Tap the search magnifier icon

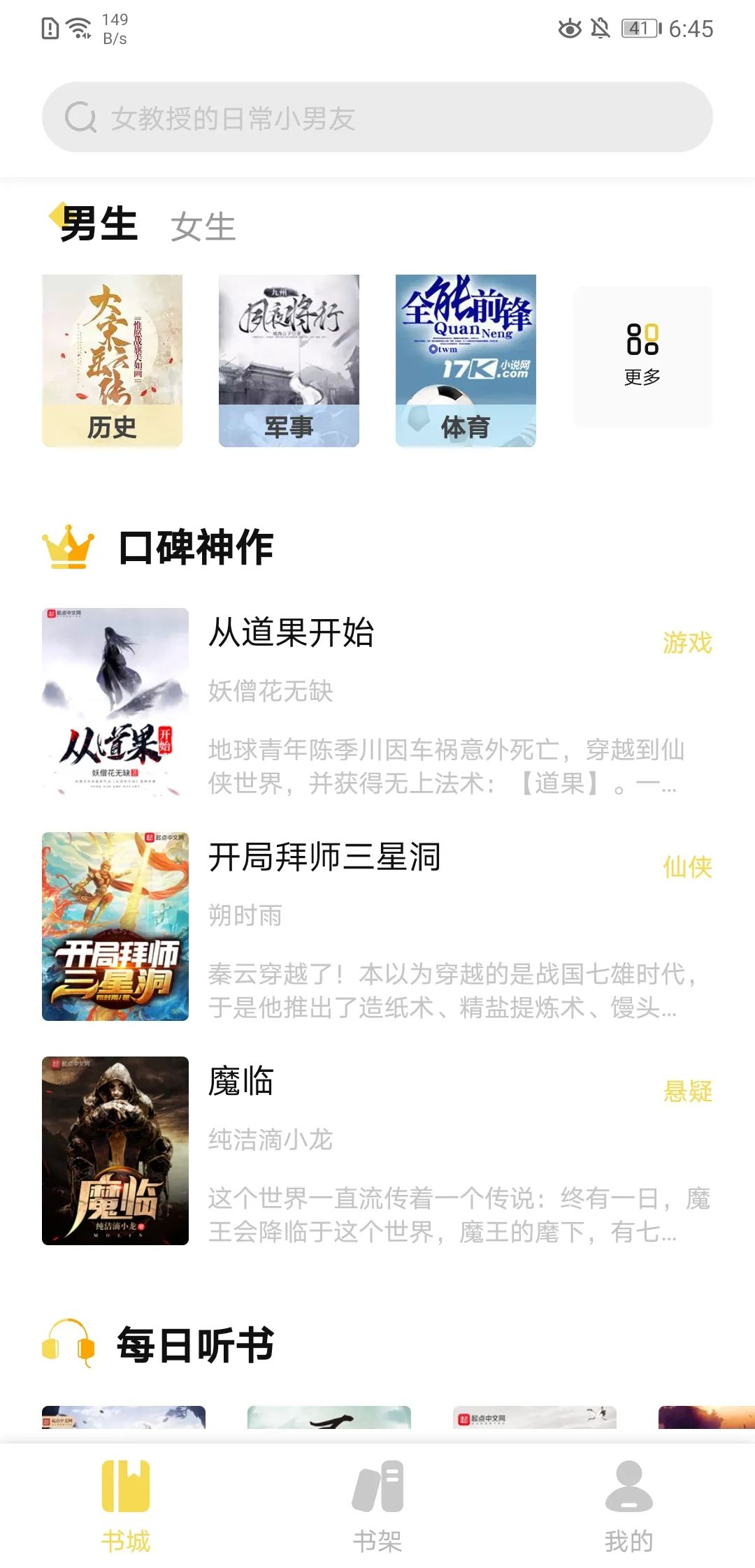pos(82,117)
